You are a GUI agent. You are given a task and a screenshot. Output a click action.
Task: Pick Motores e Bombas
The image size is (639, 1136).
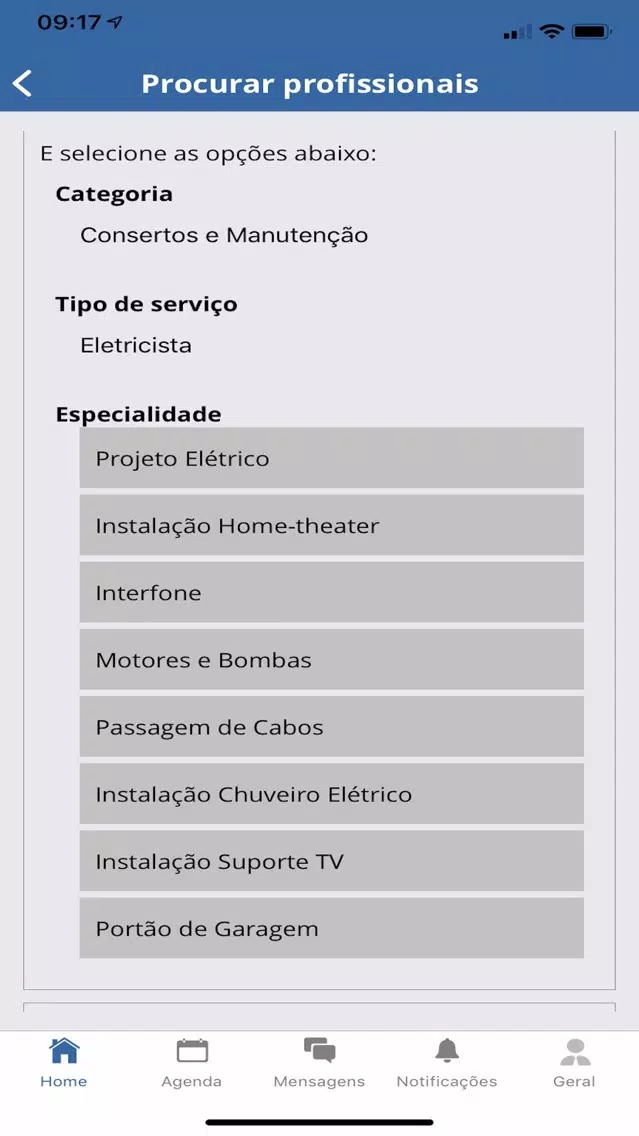click(331, 659)
